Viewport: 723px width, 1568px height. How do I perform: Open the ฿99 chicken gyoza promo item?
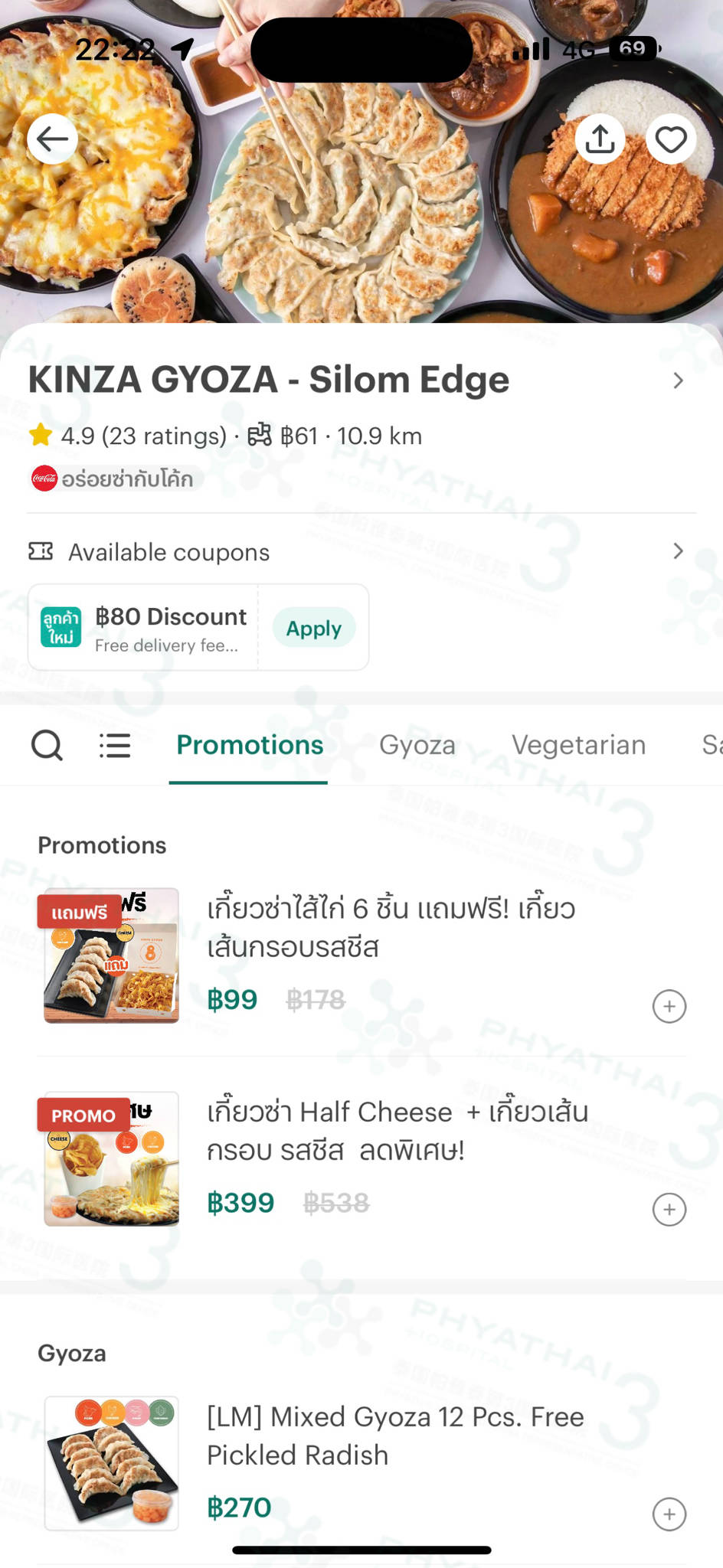pyautogui.click(x=391, y=928)
